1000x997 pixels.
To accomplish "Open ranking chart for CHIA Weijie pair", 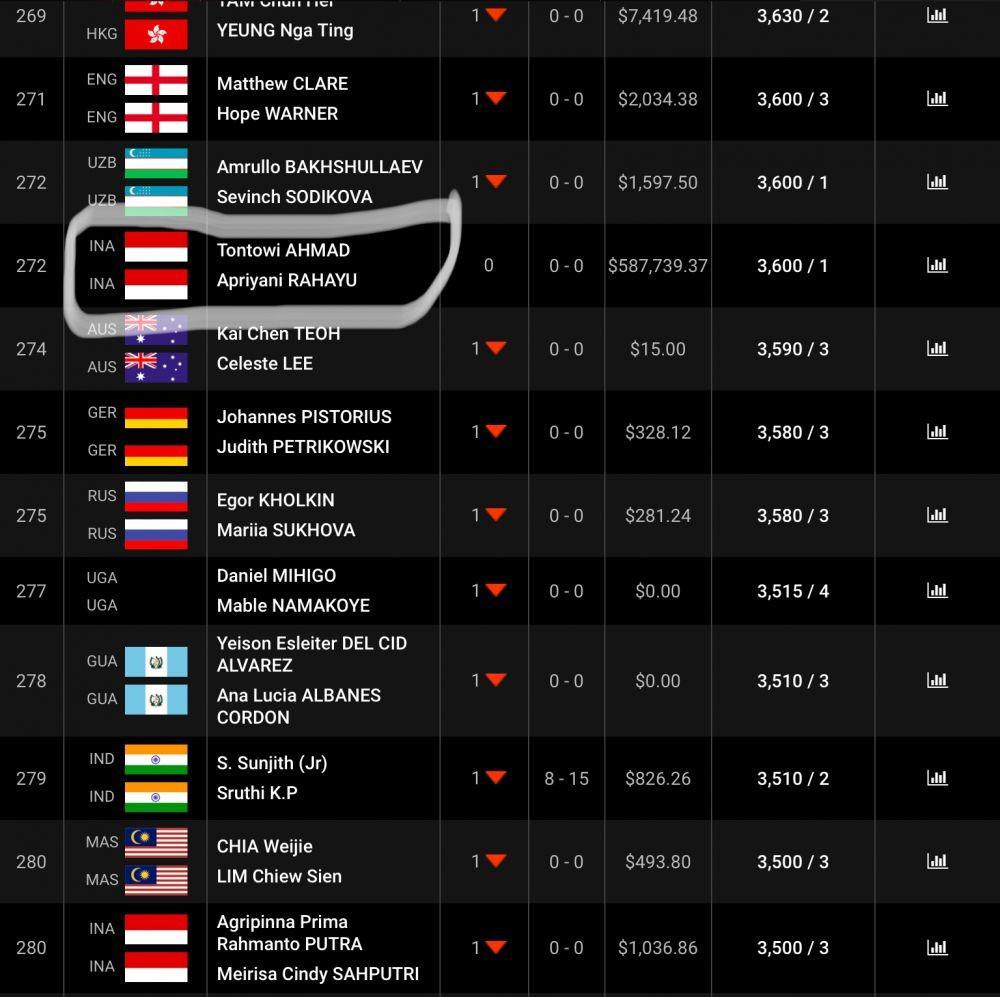I will [x=937, y=861].
